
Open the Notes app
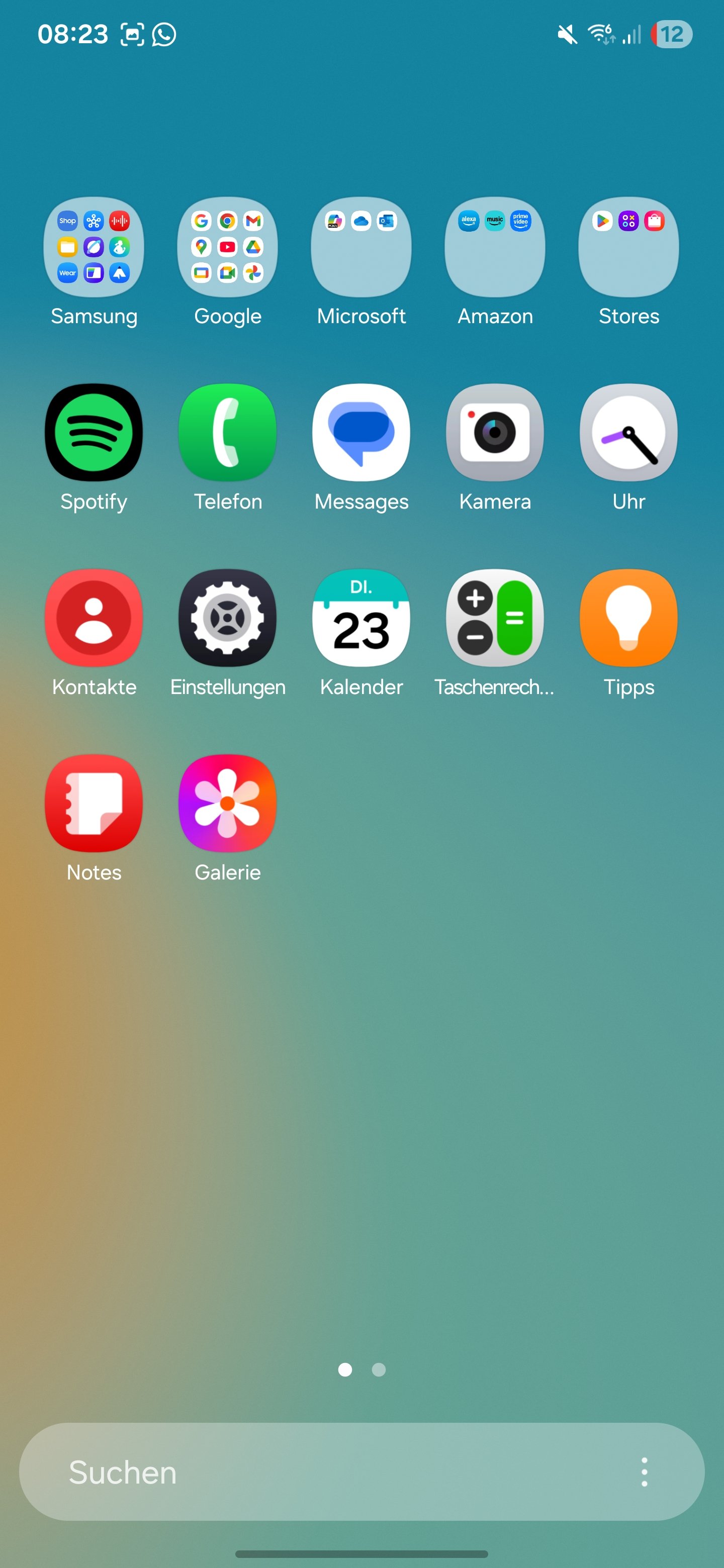[94, 803]
